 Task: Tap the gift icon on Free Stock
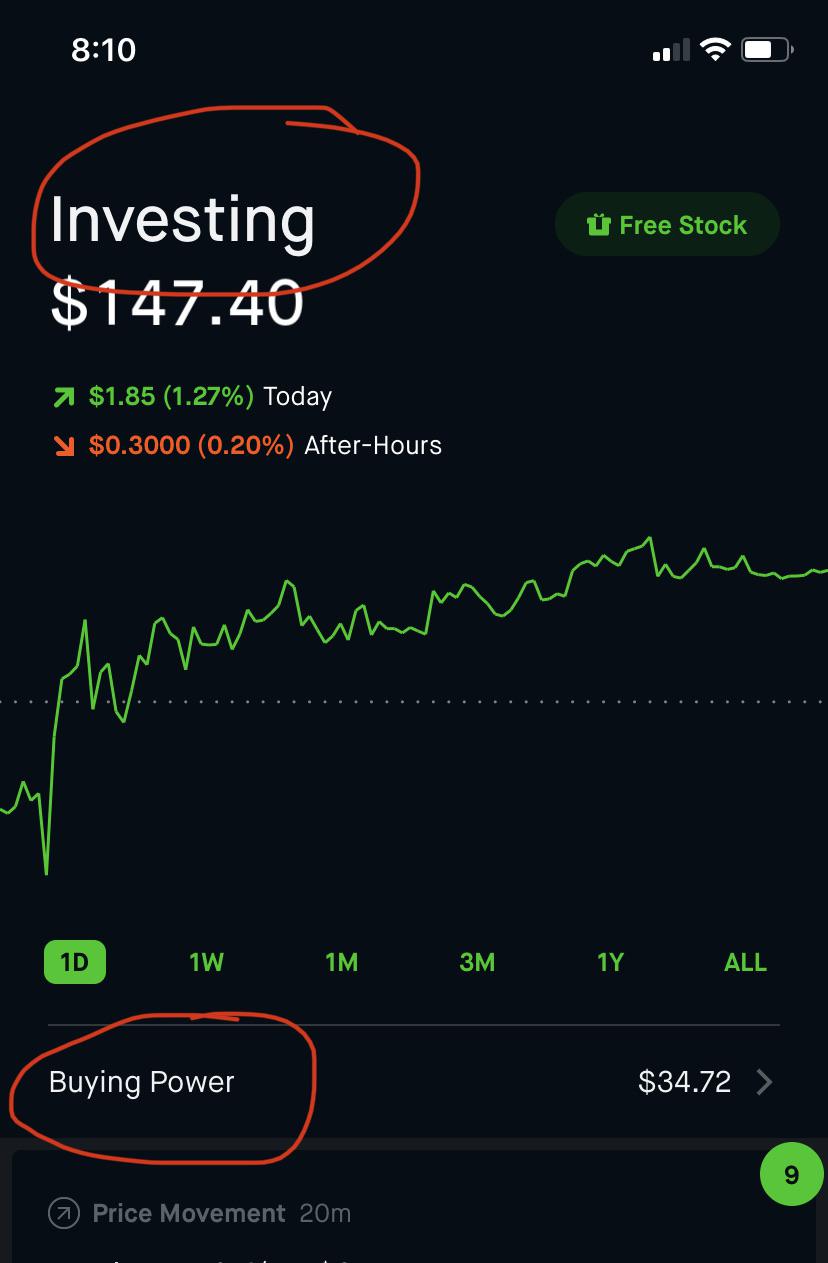click(x=597, y=224)
